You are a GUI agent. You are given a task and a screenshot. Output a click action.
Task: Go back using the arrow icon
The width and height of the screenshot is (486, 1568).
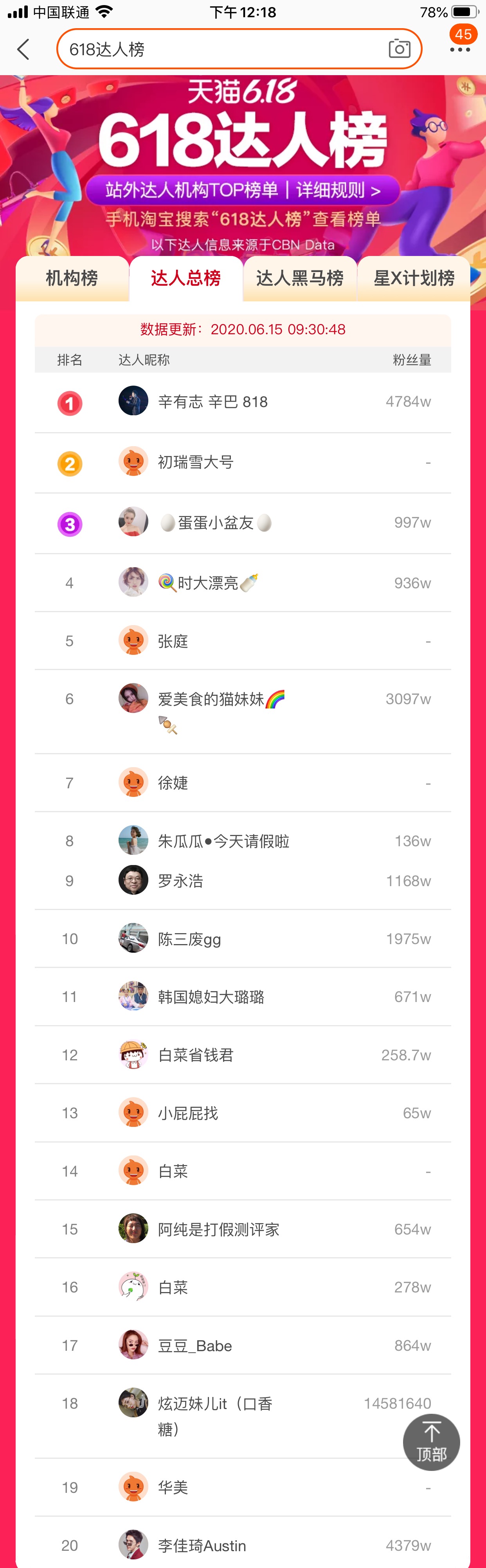pyautogui.click(x=23, y=49)
